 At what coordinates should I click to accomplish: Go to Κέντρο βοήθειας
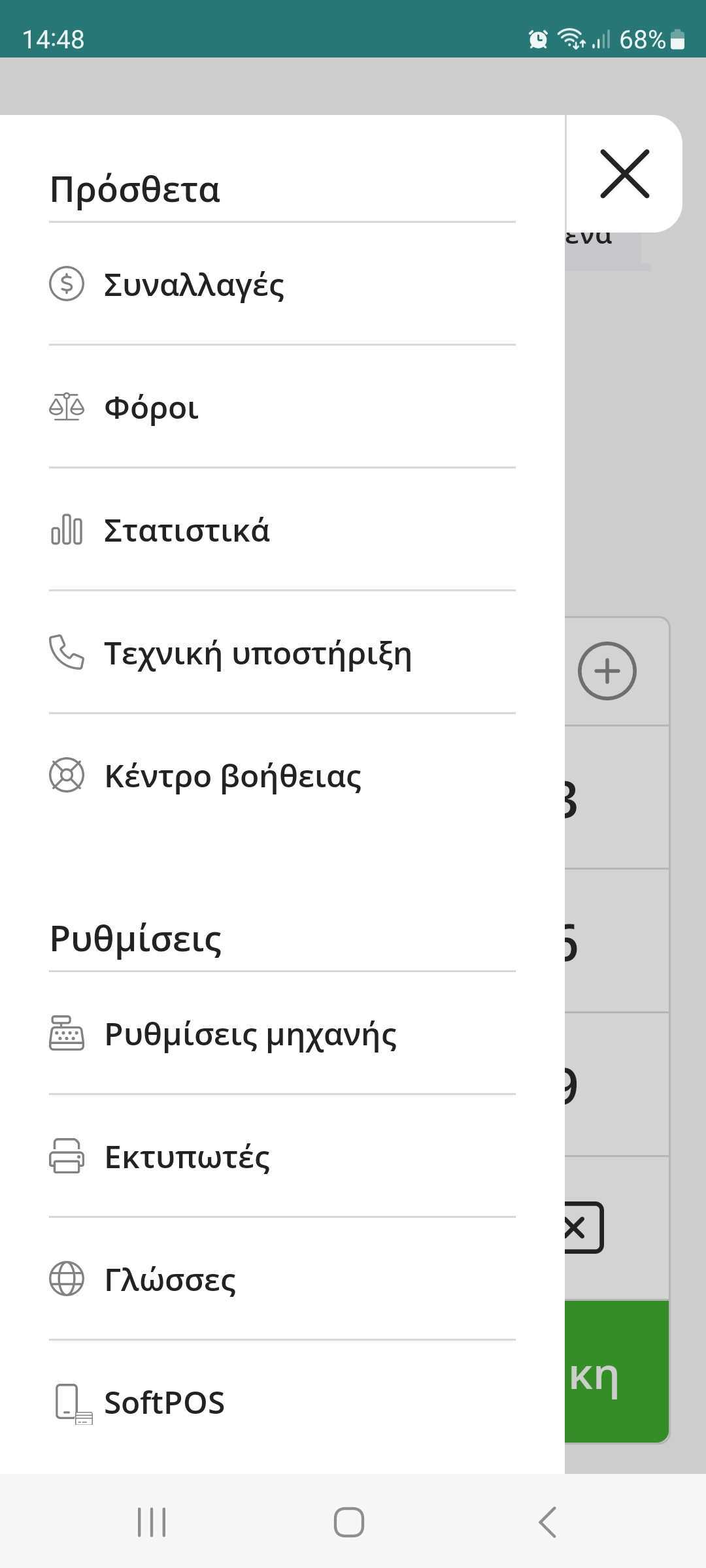click(233, 776)
